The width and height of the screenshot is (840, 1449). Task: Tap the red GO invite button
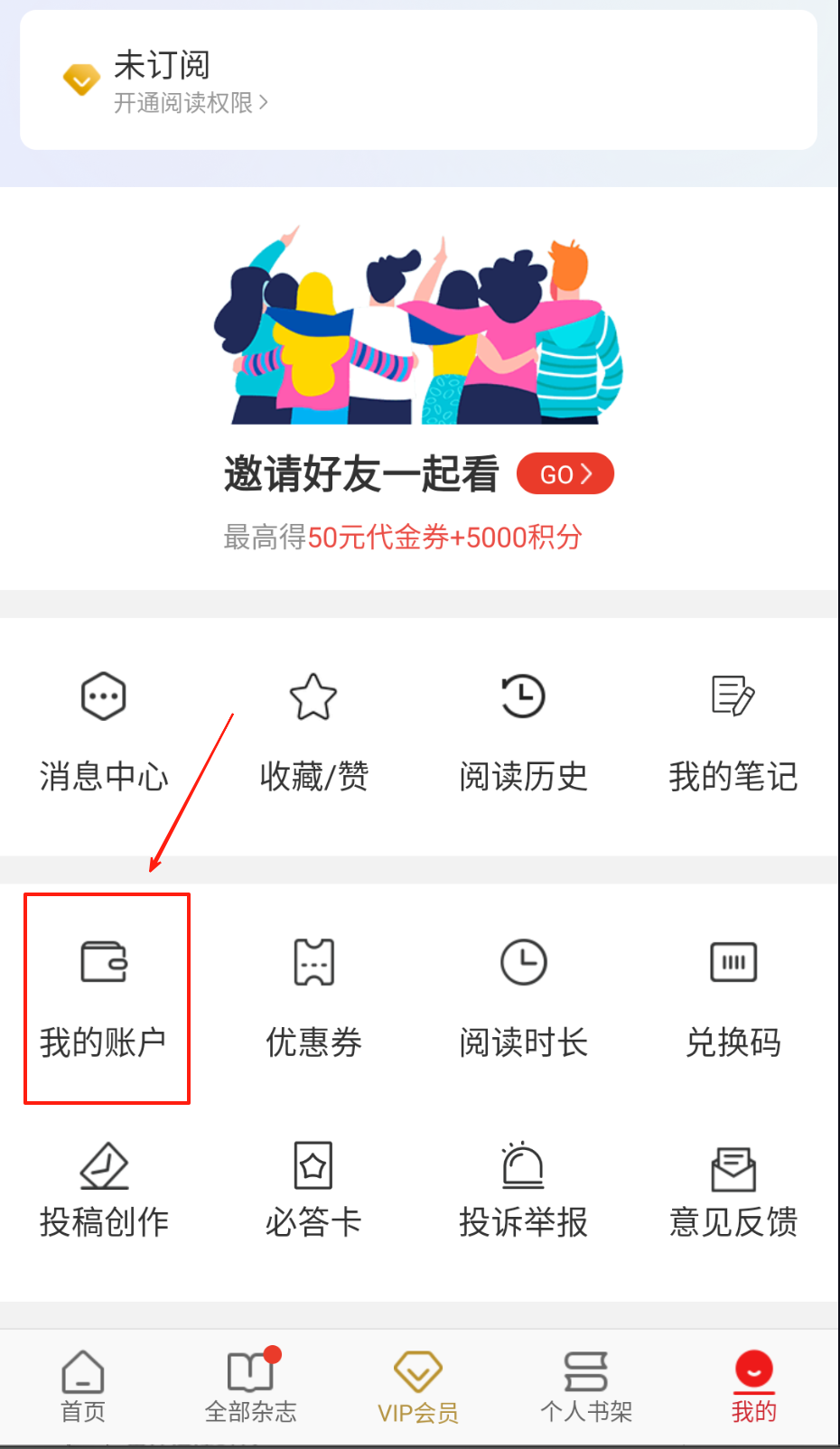coord(565,474)
